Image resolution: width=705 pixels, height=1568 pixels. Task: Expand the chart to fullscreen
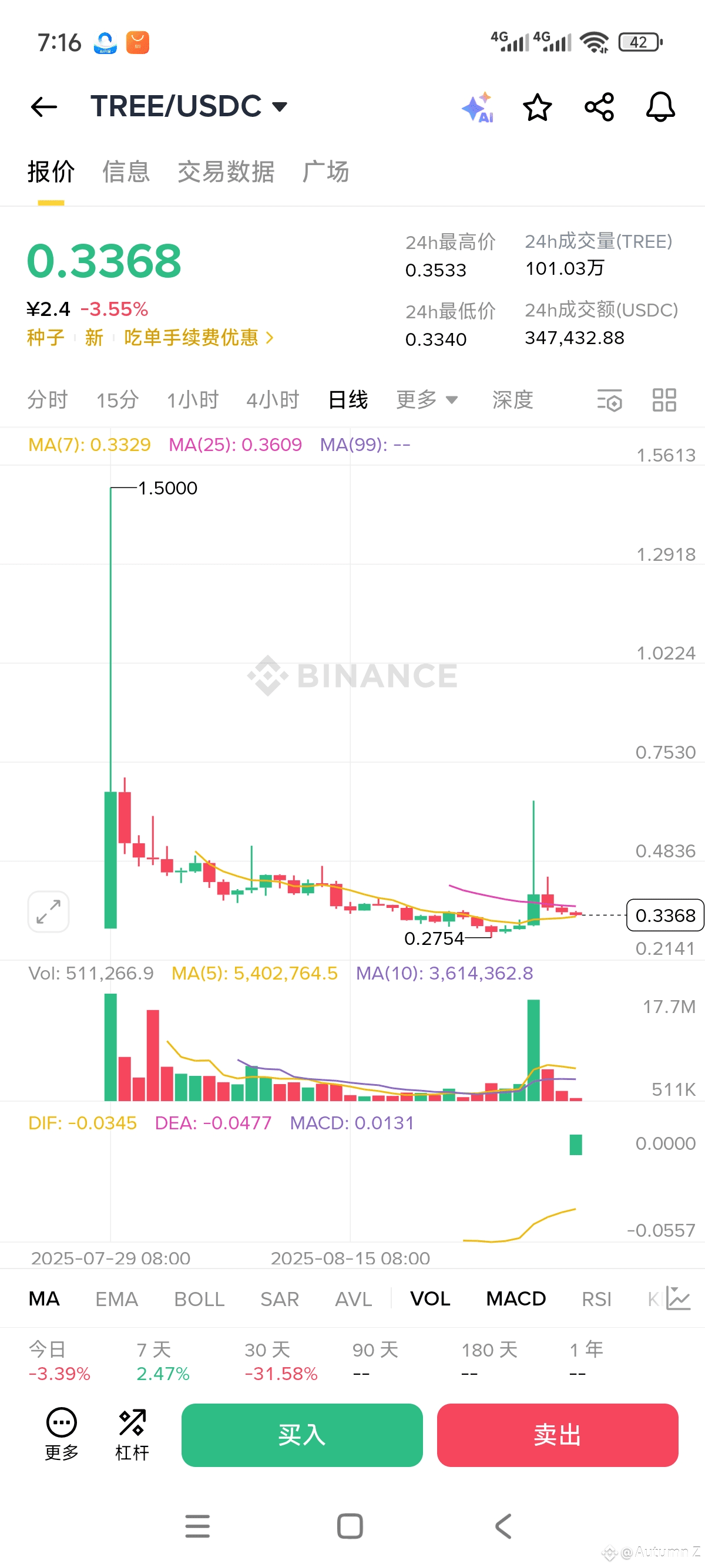48,911
